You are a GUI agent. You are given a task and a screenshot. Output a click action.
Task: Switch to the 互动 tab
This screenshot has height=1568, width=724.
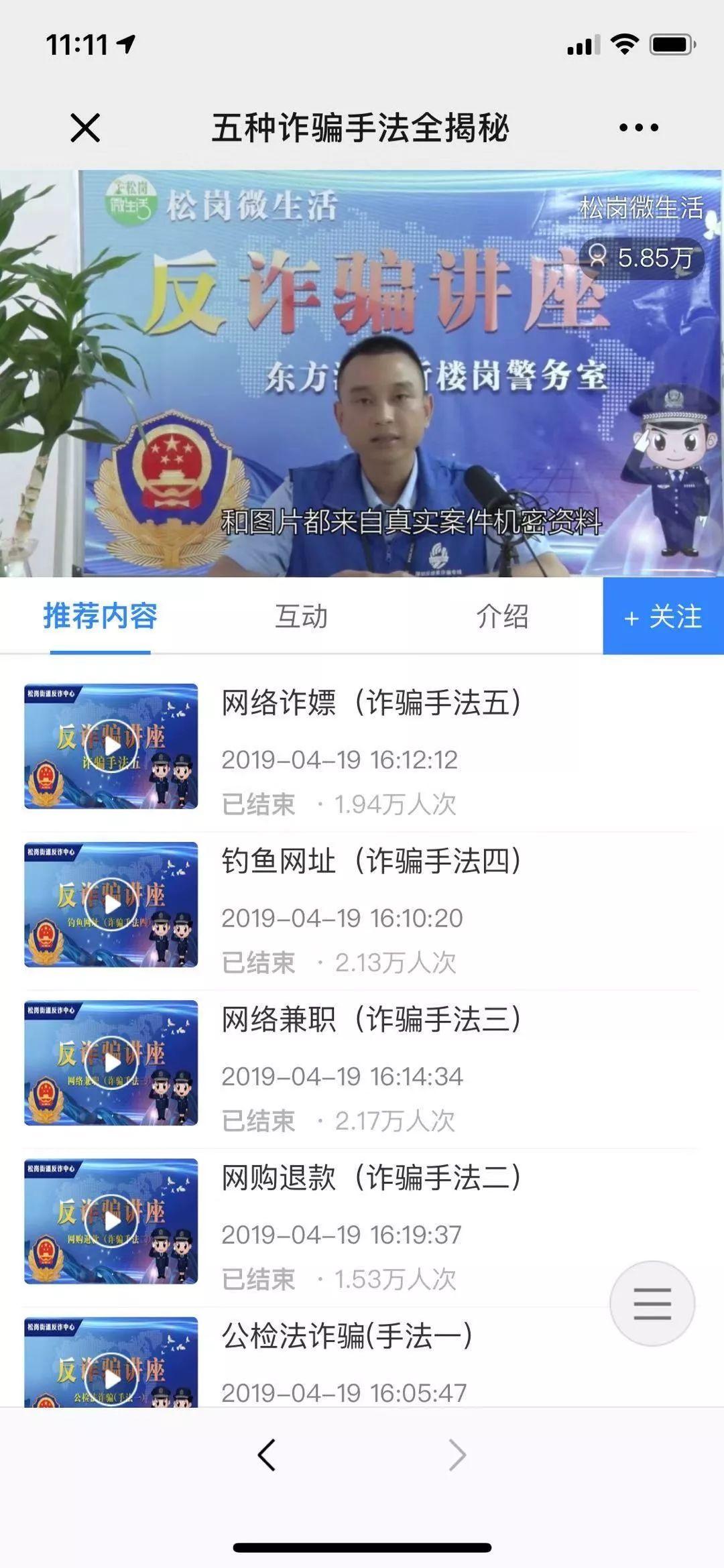[x=302, y=616]
